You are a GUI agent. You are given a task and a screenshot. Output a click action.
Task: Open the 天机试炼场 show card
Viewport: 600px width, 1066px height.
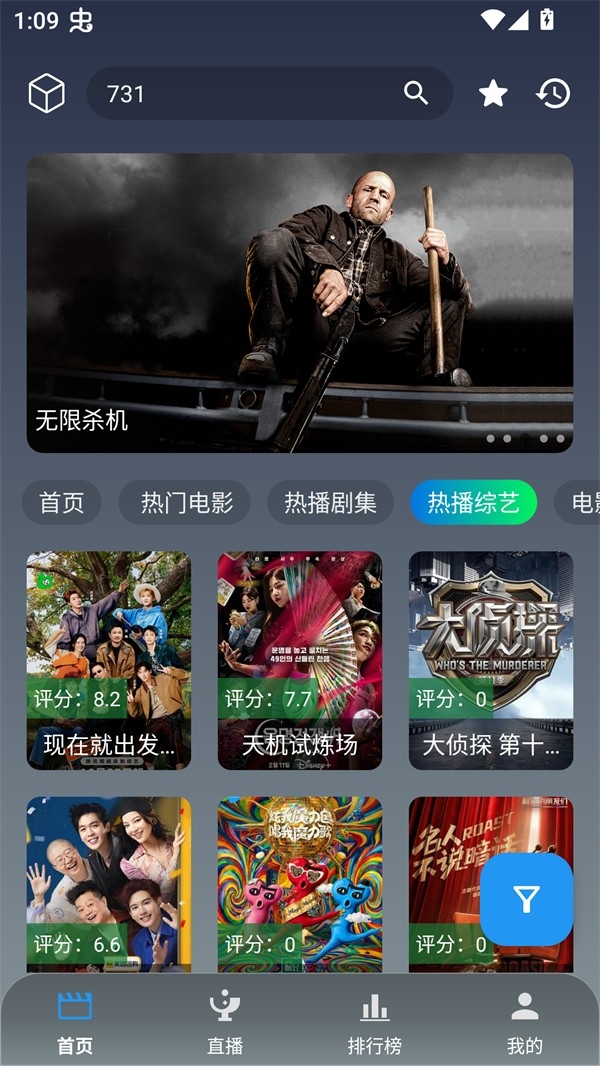(x=299, y=660)
